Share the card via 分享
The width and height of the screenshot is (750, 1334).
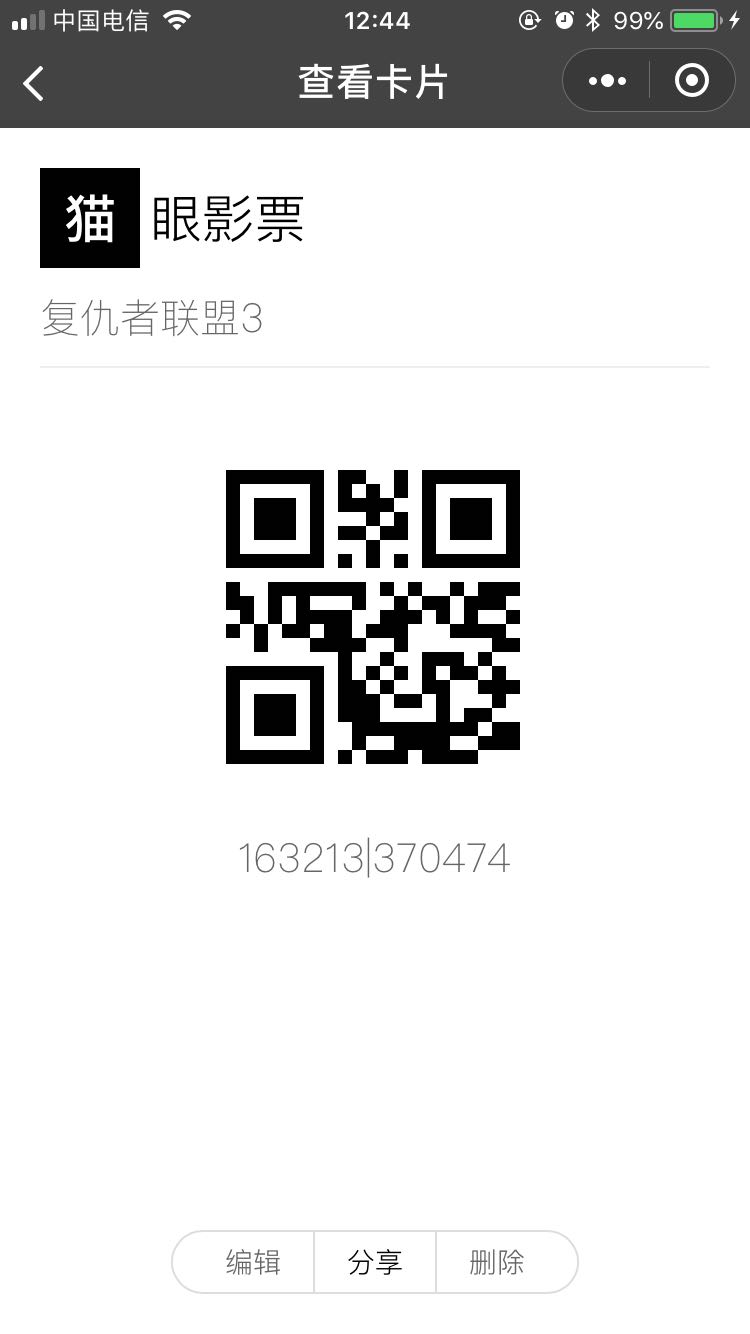375,1262
